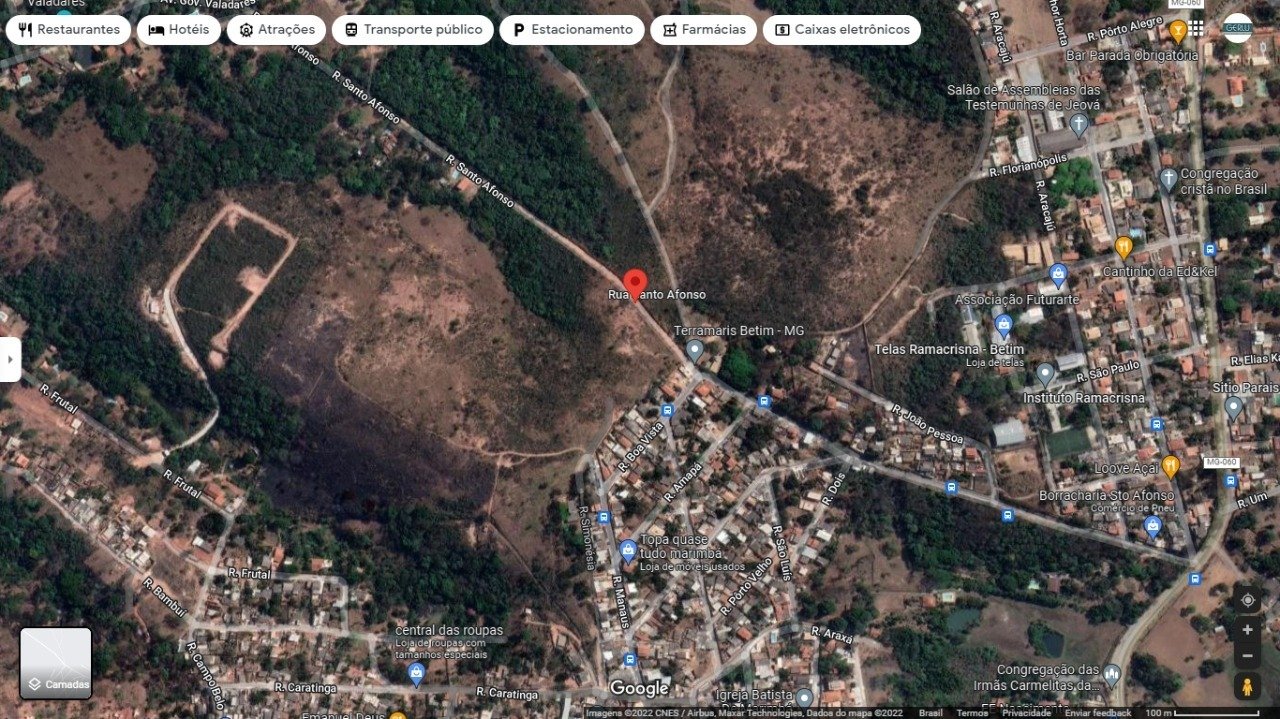1280x719 pixels.
Task: Select the Estacionamento chip
Action: click(x=572, y=29)
